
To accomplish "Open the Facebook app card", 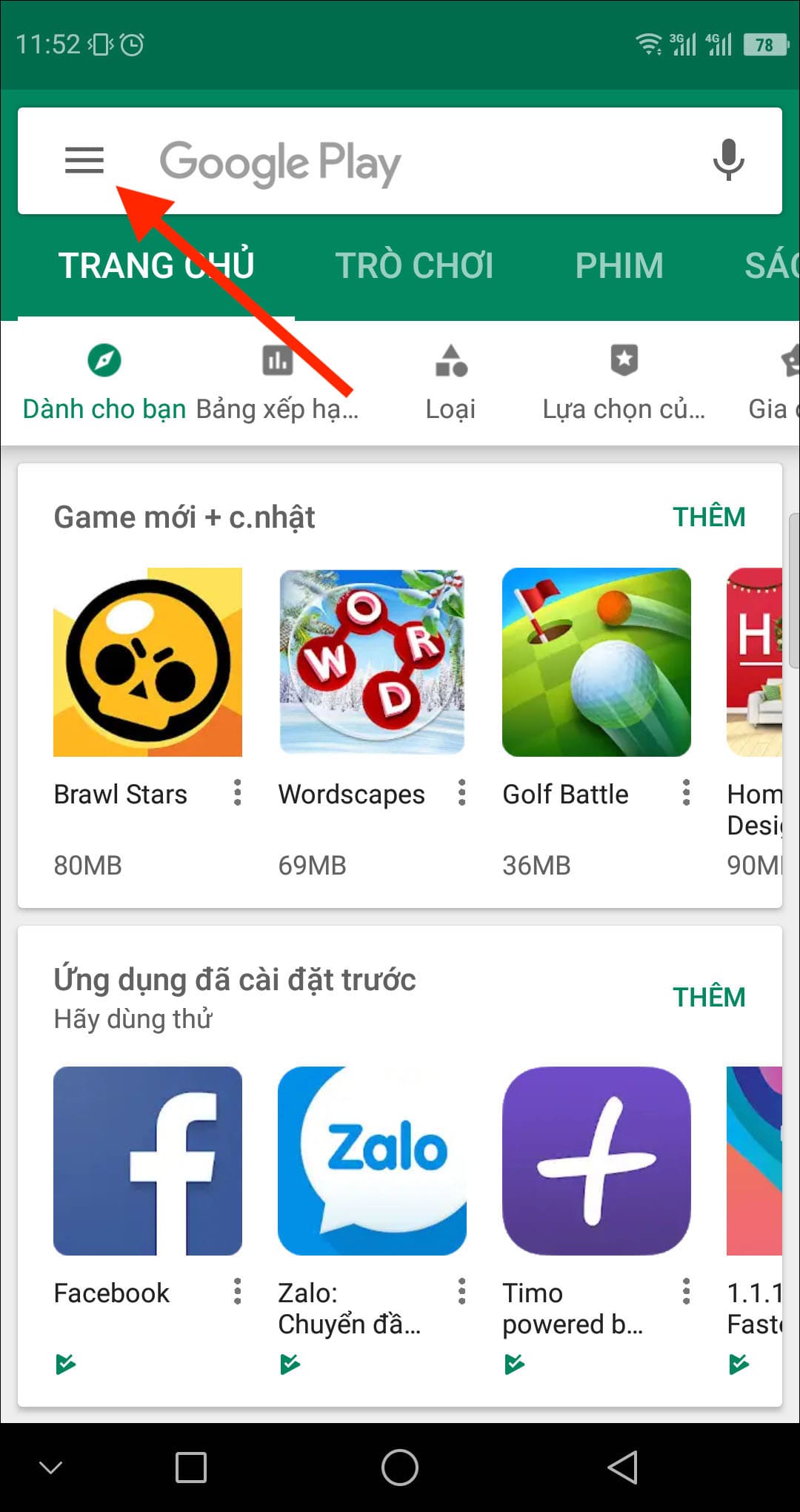I will pyautogui.click(x=147, y=1161).
